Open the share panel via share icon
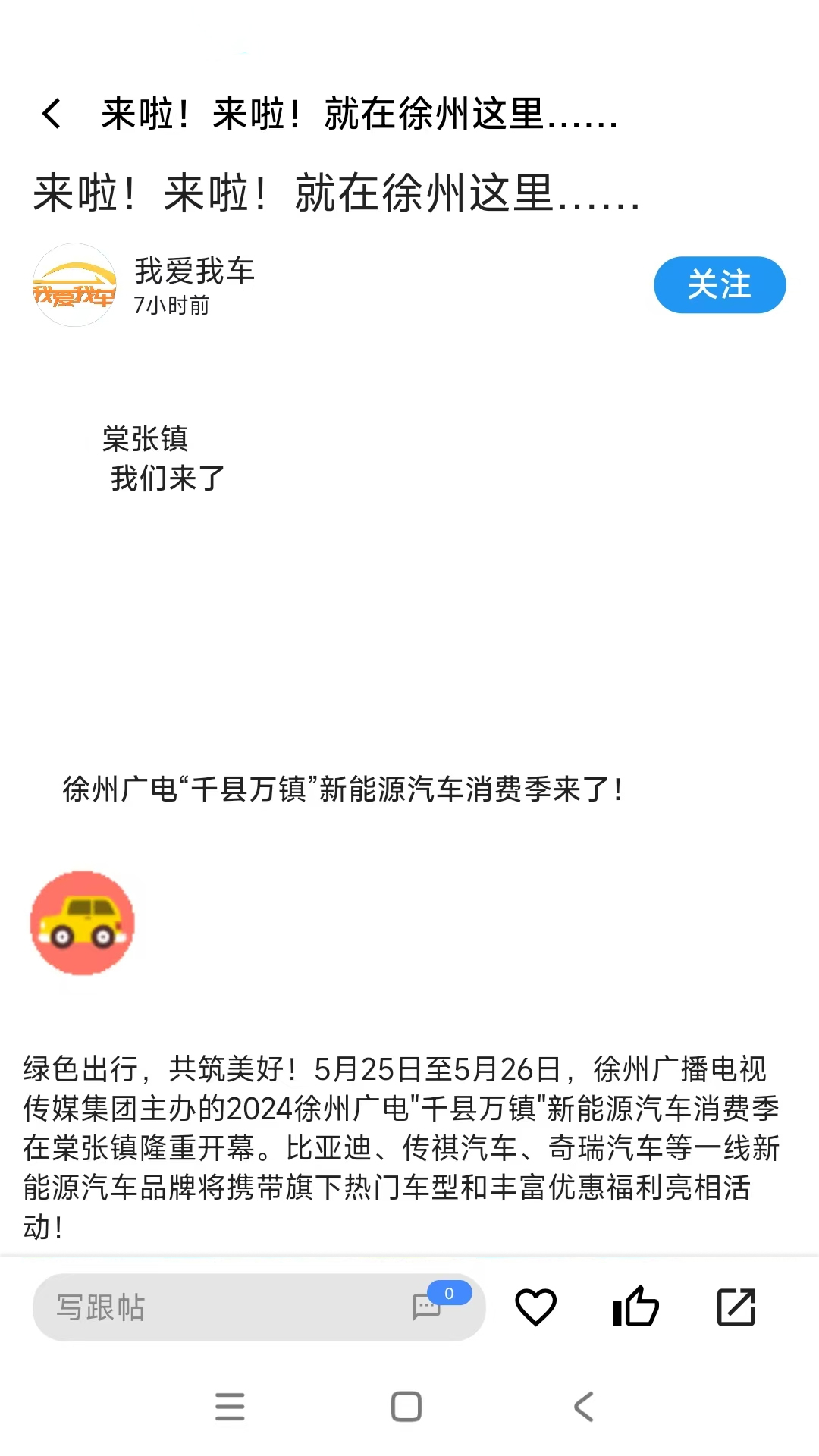The width and height of the screenshot is (819, 1456). coord(736,1306)
